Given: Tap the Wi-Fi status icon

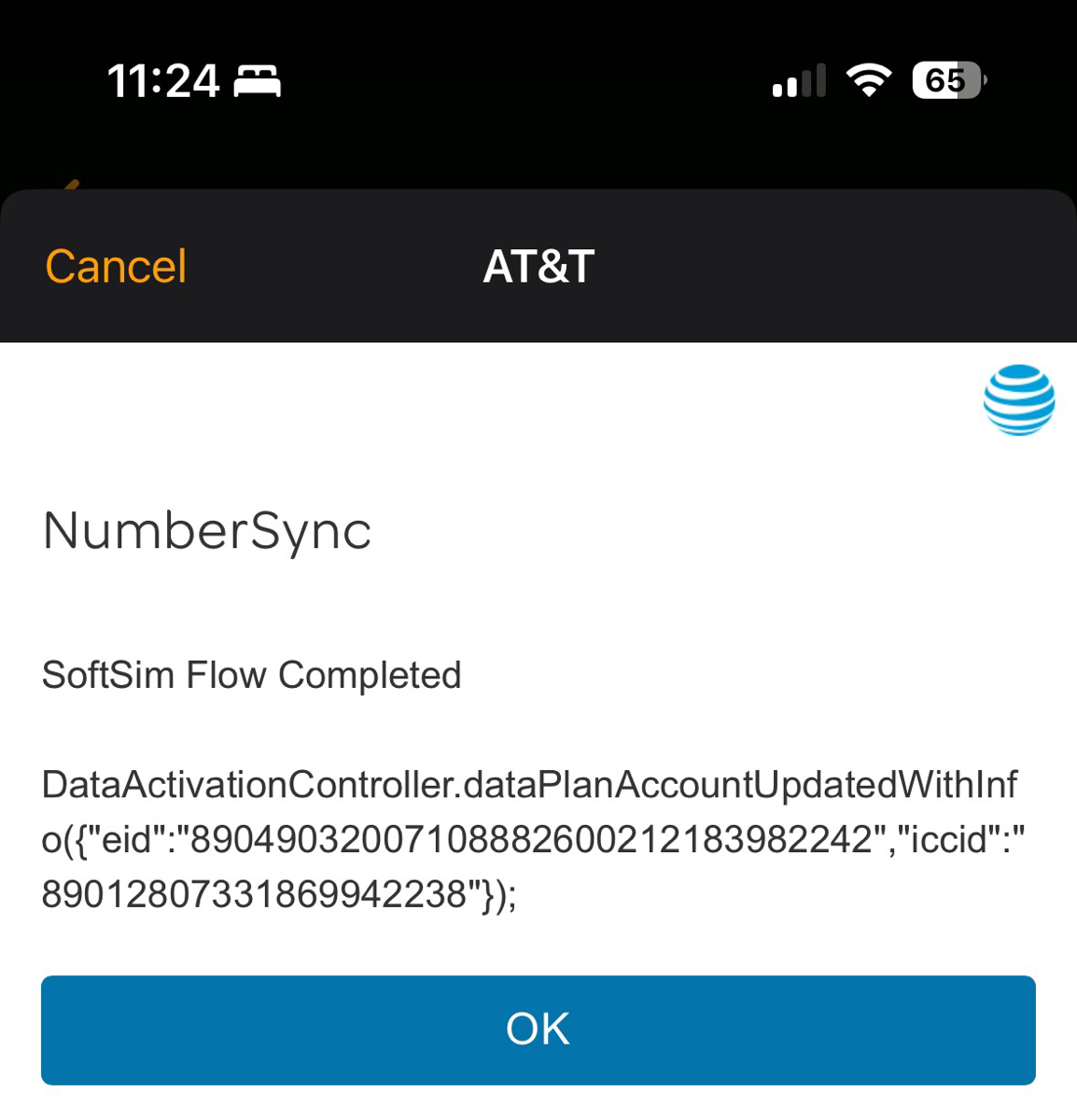Looking at the screenshot, I should (868, 80).
